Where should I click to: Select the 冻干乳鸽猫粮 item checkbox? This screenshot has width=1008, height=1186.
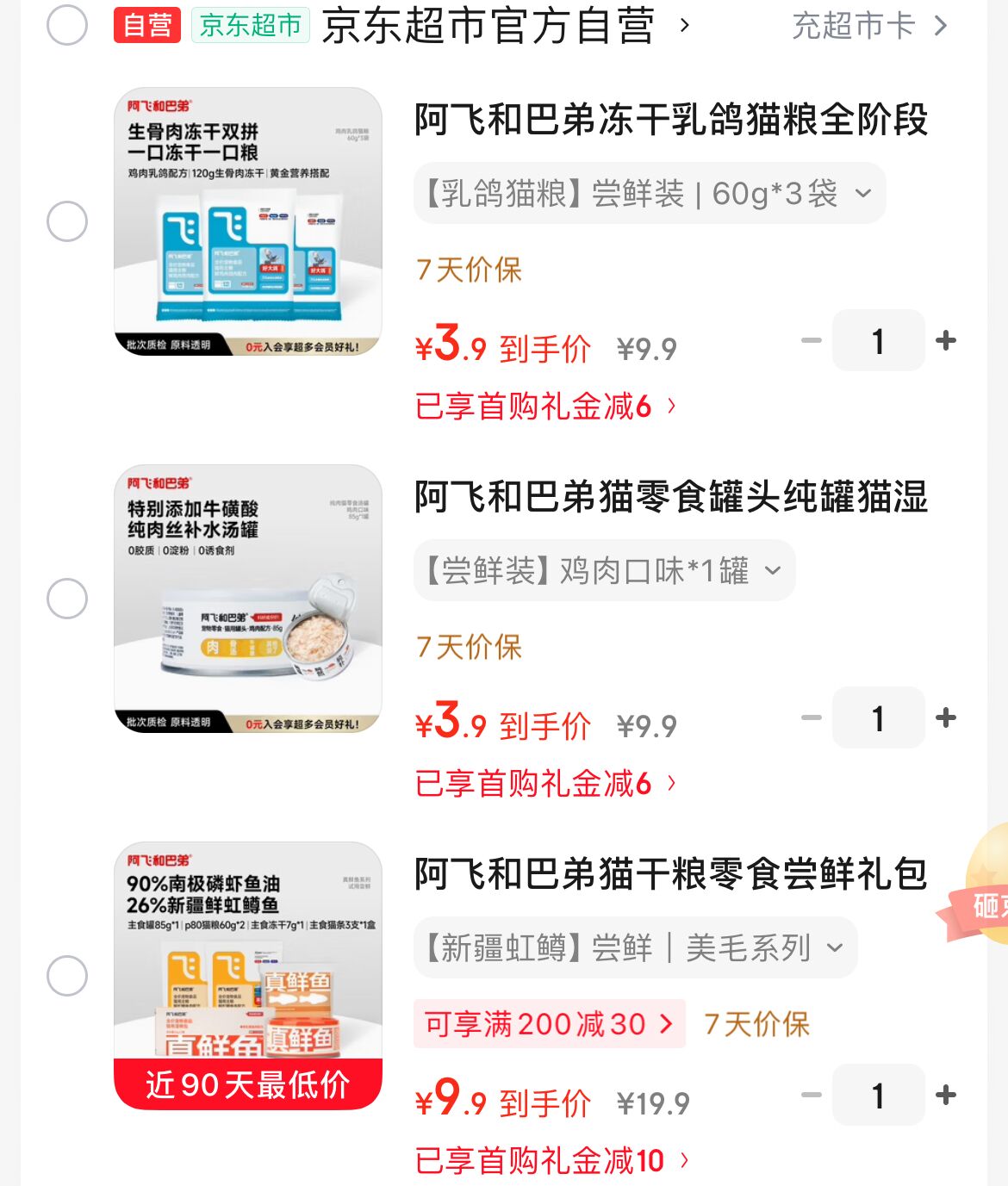click(x=66, y=221)
